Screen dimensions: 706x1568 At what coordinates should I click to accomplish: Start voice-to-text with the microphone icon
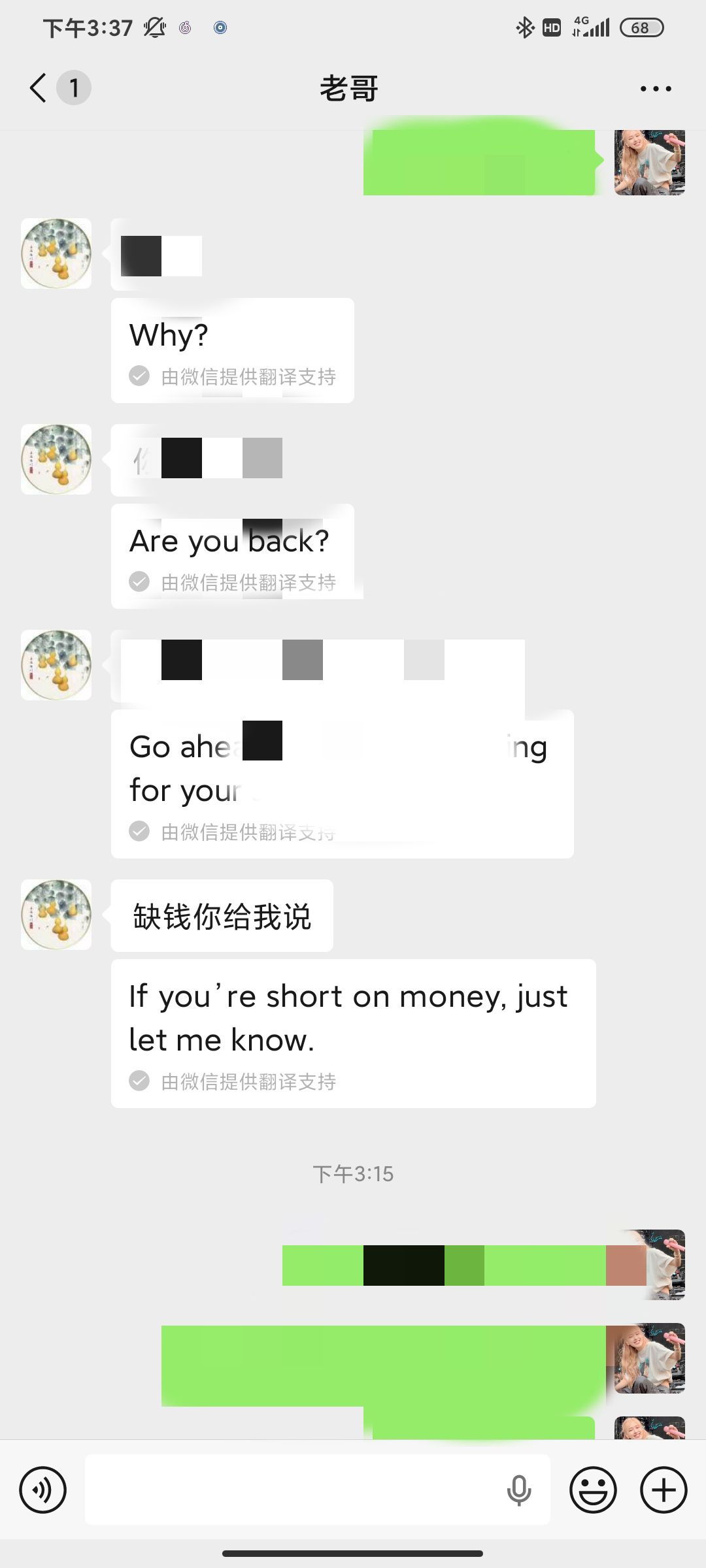519,1490
